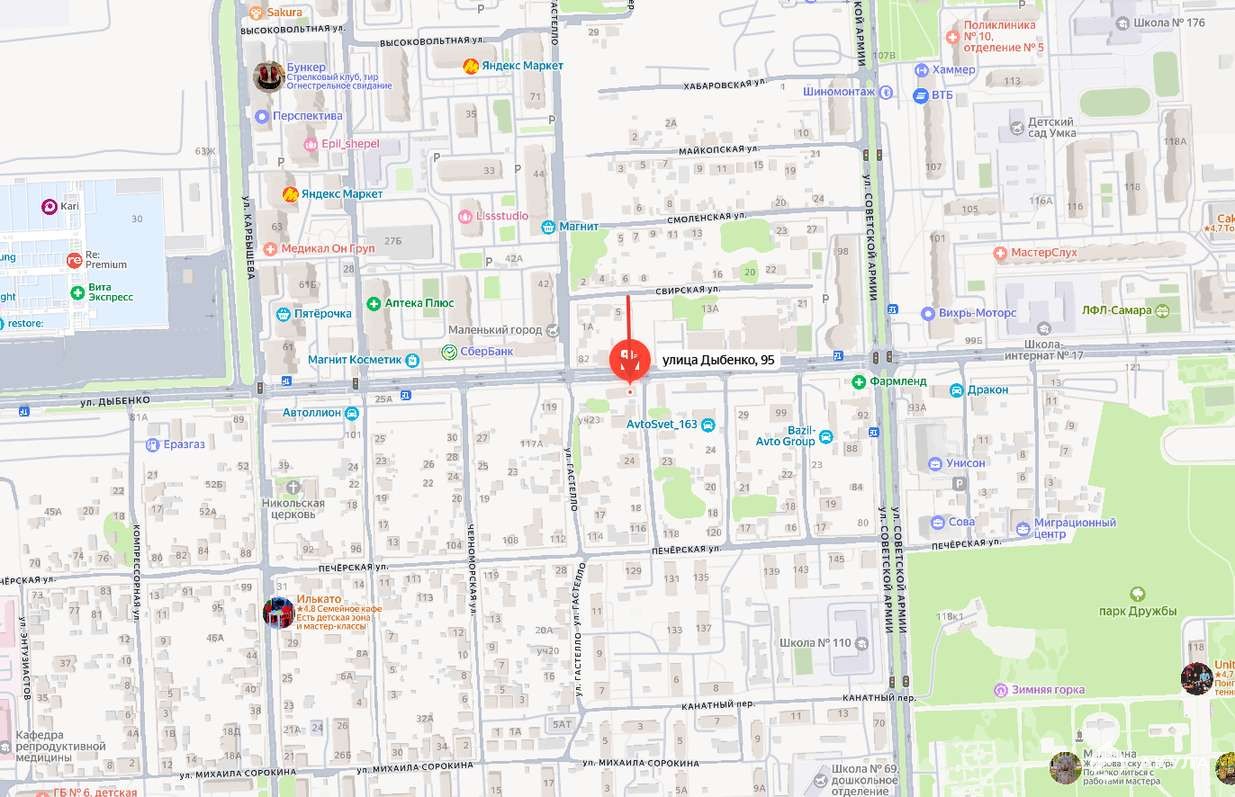Select the Дракон marker
Screen dimensions: 1235x797
pos(956,390)
